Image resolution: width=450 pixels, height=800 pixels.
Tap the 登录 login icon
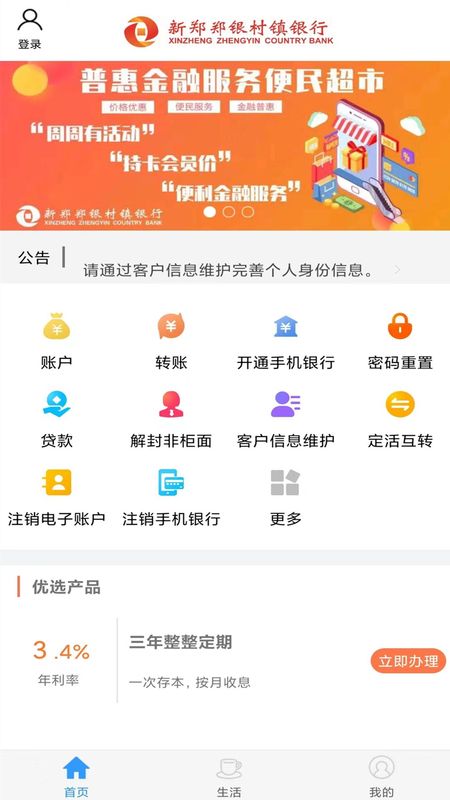(x=30, y=30)
